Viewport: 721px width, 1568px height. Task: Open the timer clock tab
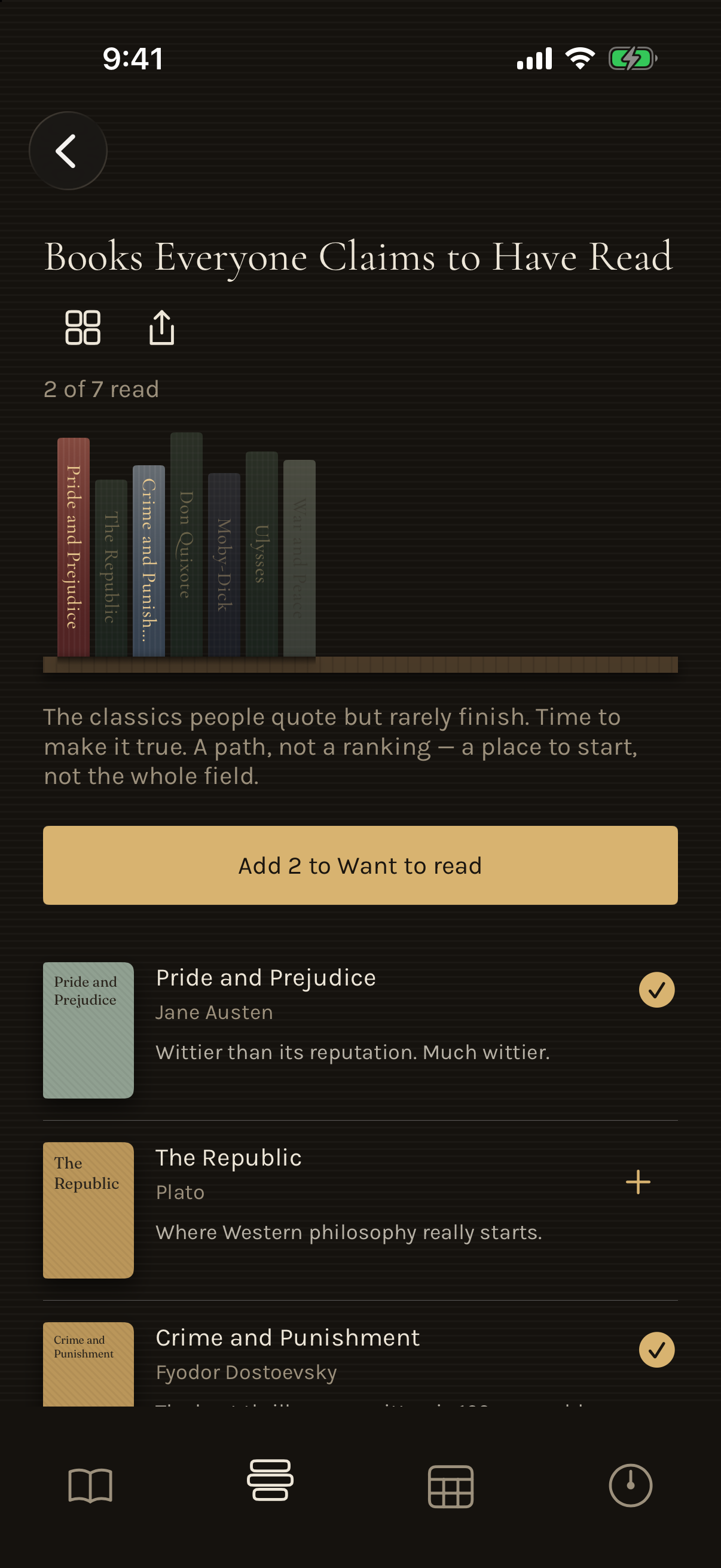click(x=630, y=1485)
